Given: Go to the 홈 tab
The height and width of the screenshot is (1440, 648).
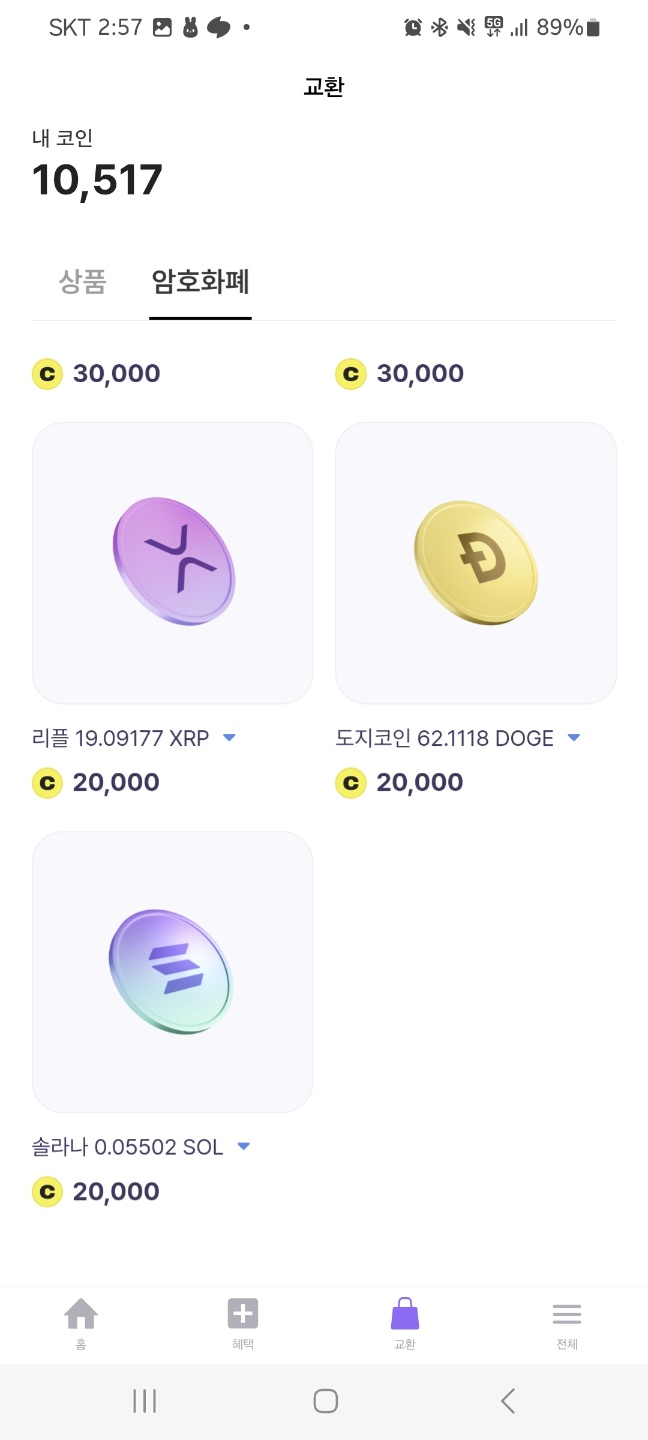Looking at the screenshot, I should tap(81, 1324).
